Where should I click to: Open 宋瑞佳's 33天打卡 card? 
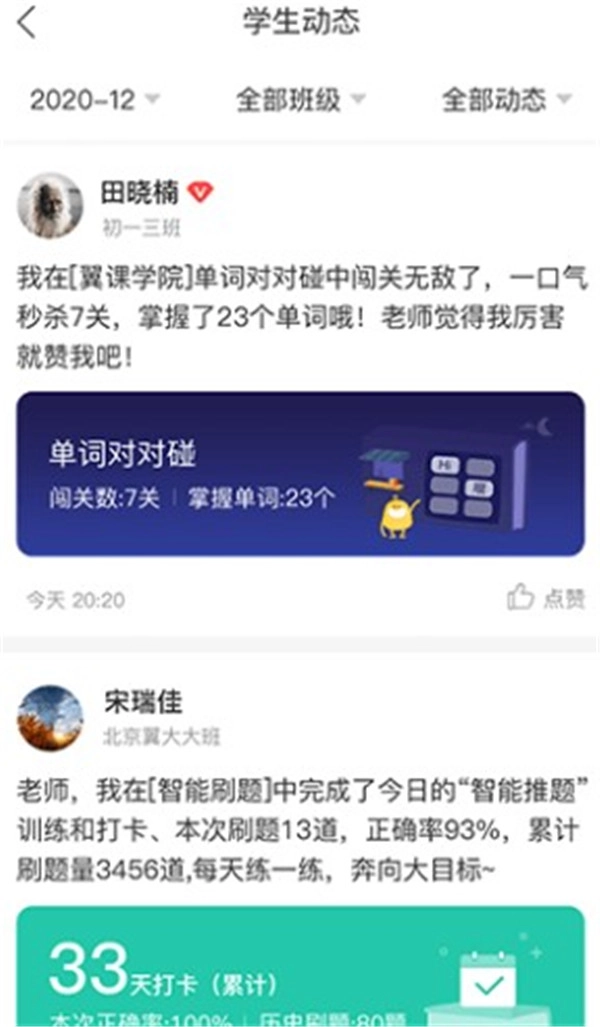(x=300, y=965)
